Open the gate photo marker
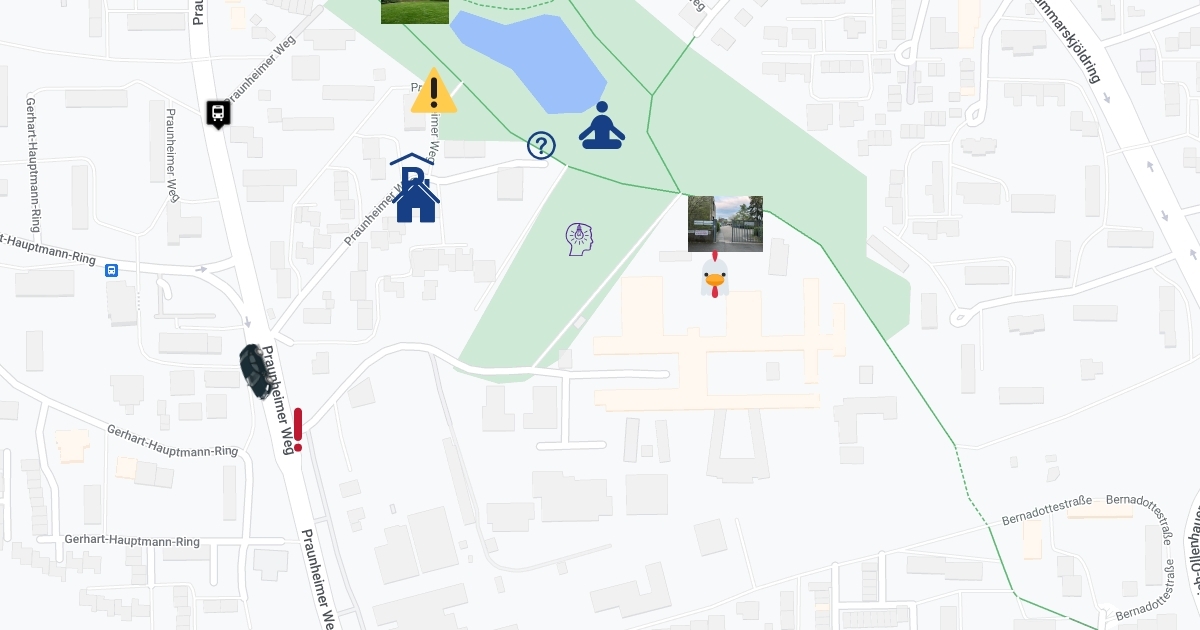Screen dimensions: 1200x630 click(725, 223)
